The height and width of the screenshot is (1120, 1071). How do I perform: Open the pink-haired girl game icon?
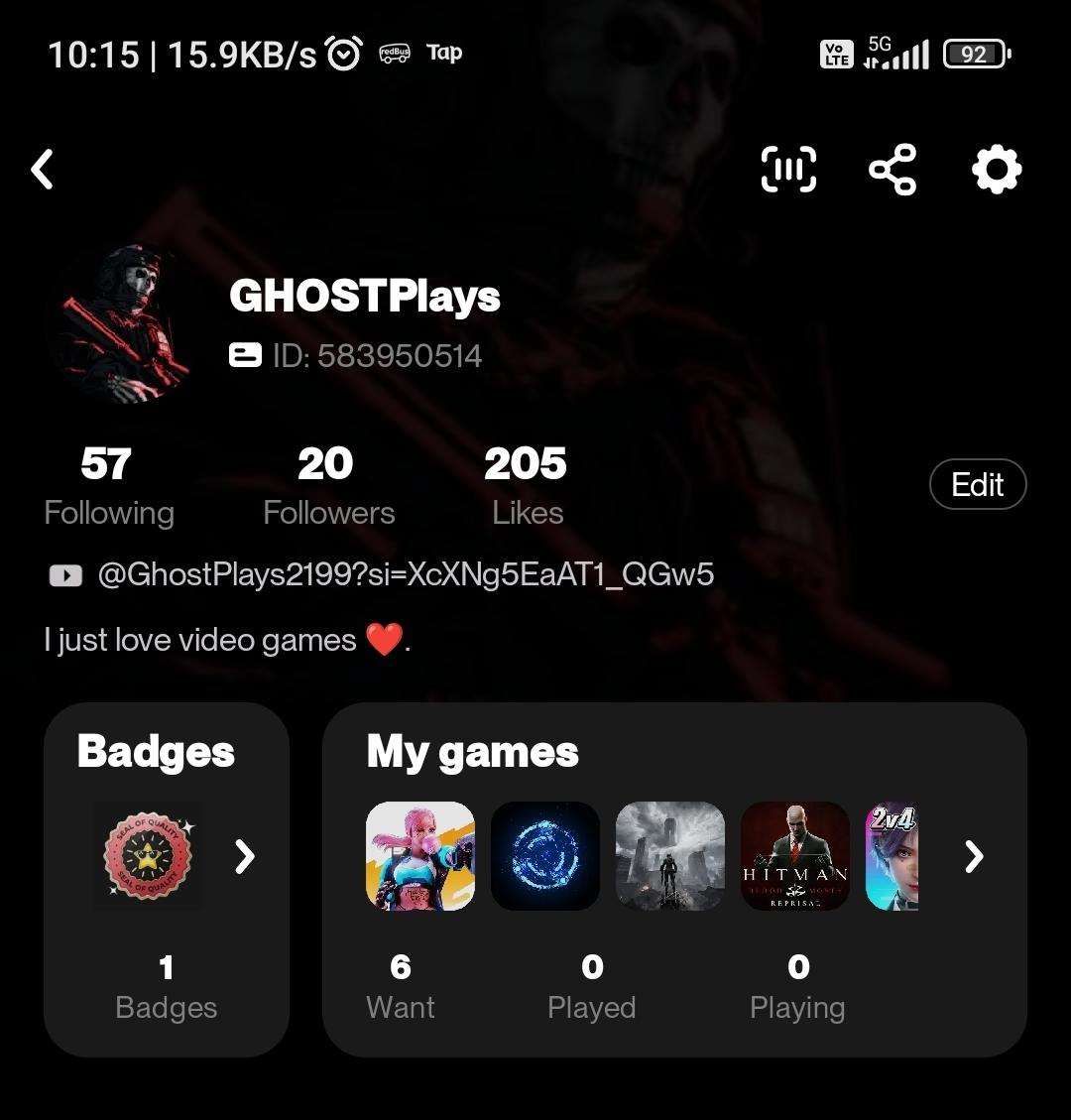420,856
